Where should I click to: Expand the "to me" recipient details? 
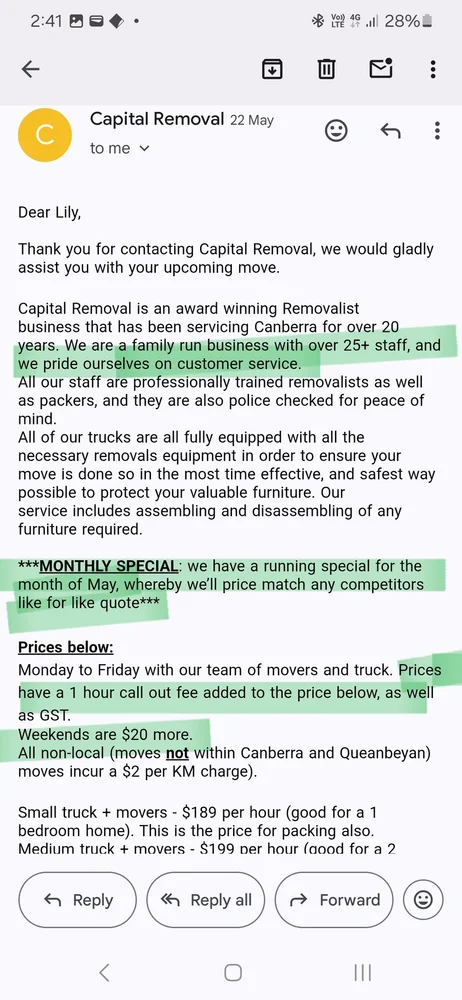tap(119, 149)
